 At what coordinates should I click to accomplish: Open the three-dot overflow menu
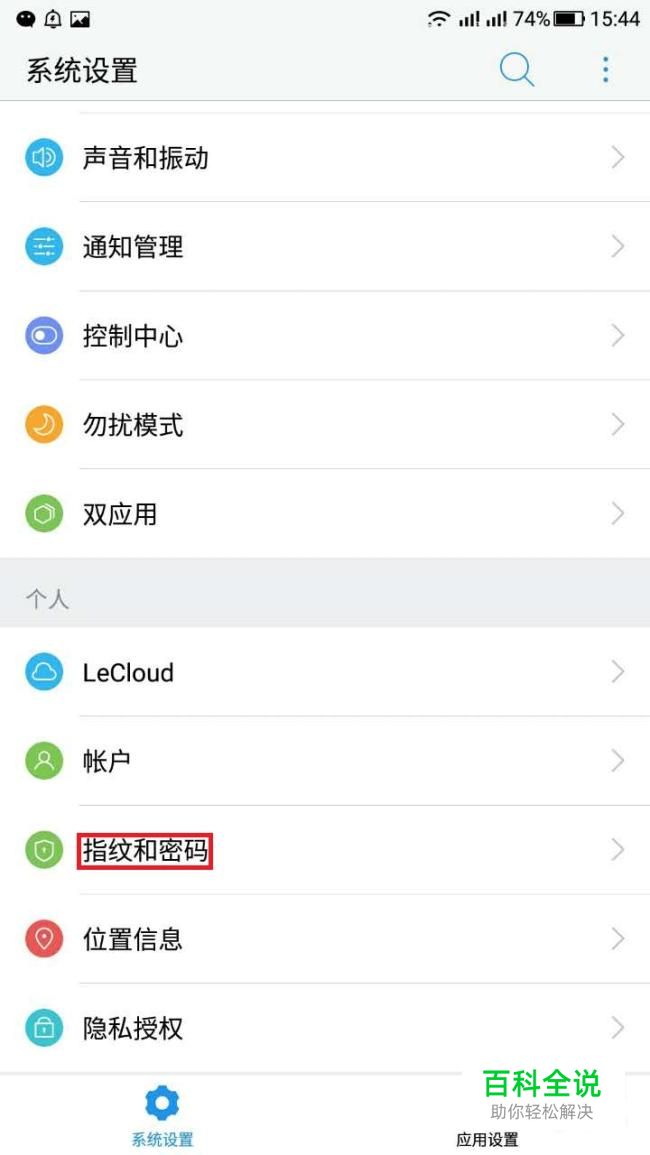[x=605, y=69]
